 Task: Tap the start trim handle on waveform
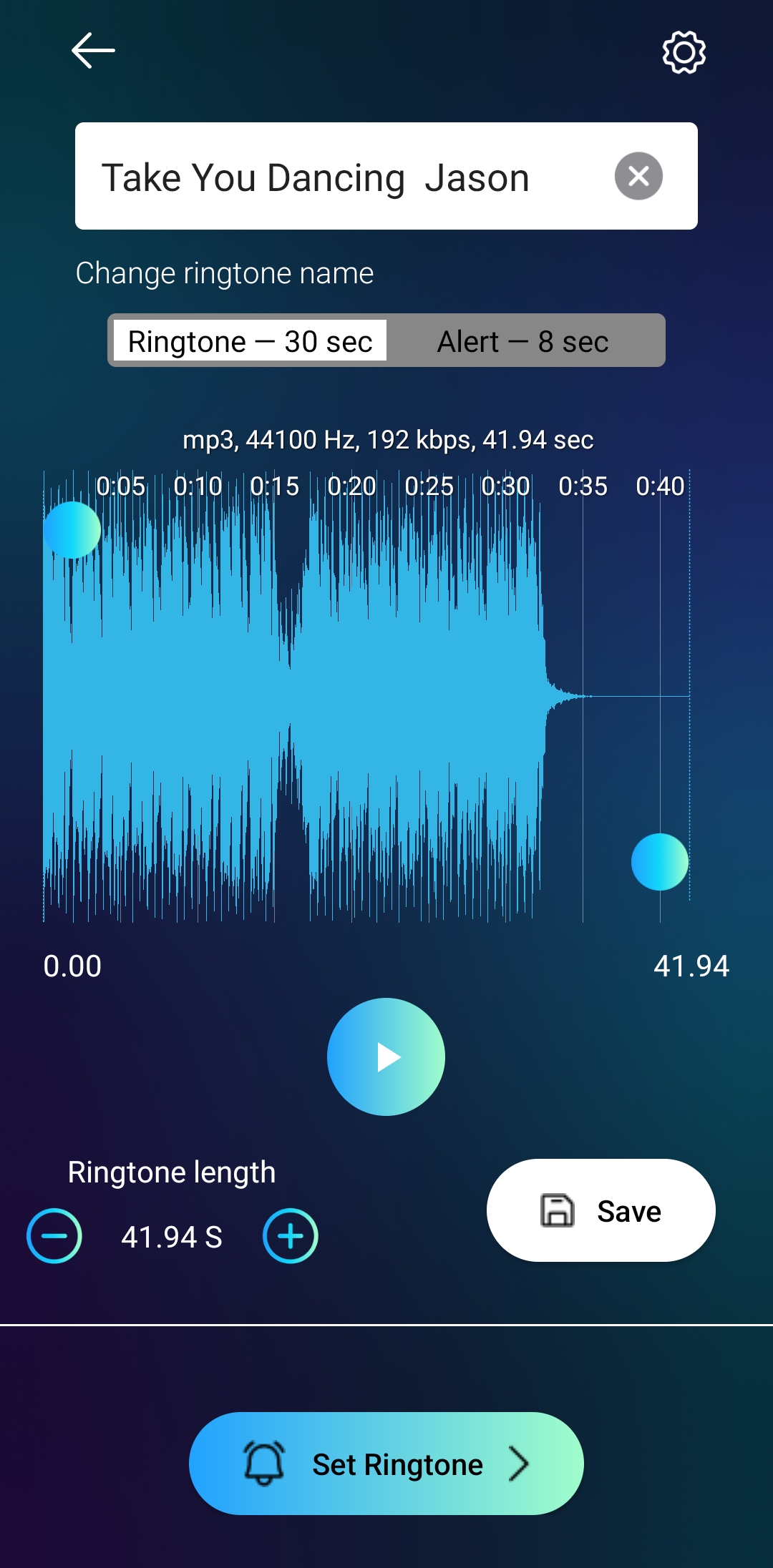(x=72, y=530)
